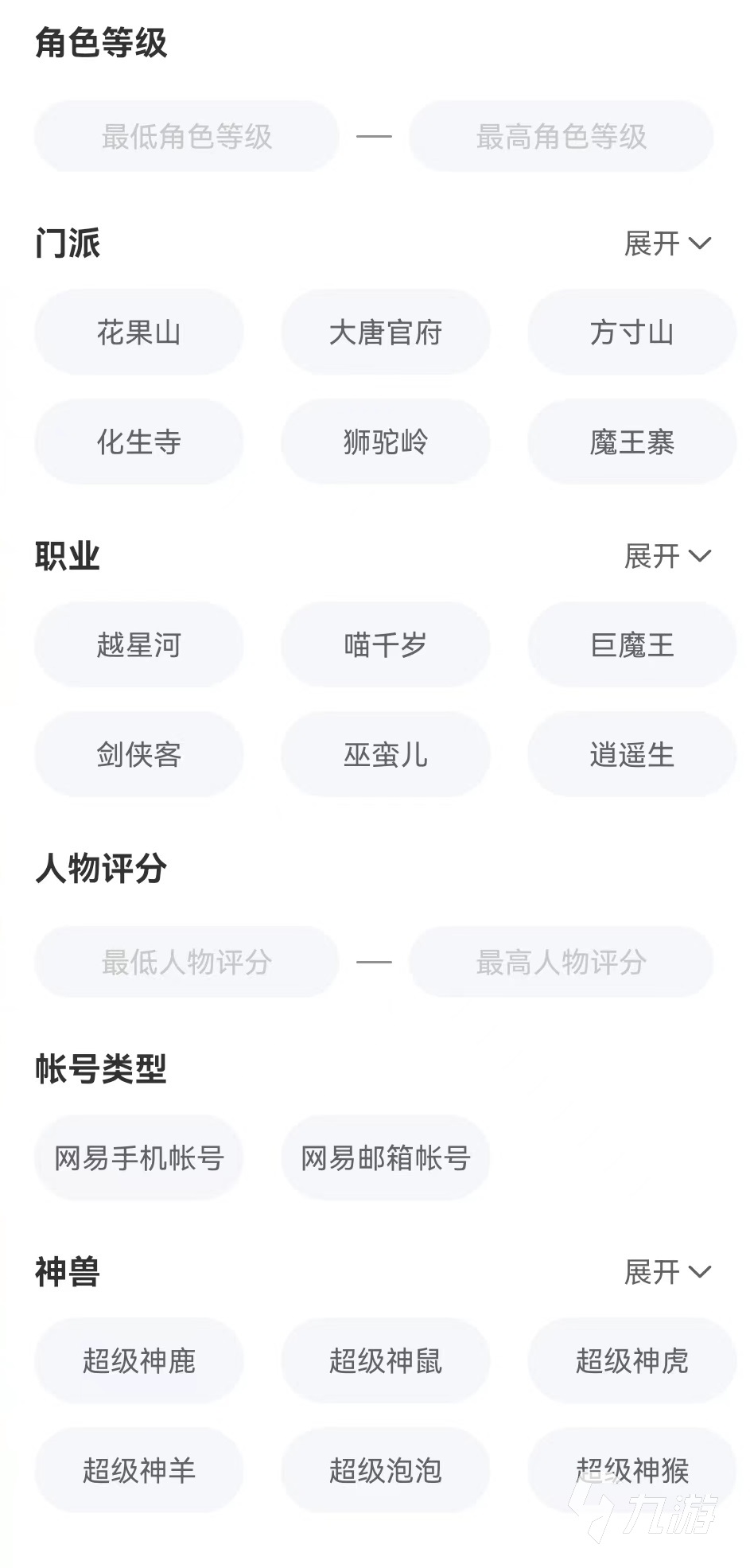This screenshot has width=750, height=1568.
Task: Tap the 最低角色等级 input field
Action: point(187,137)
